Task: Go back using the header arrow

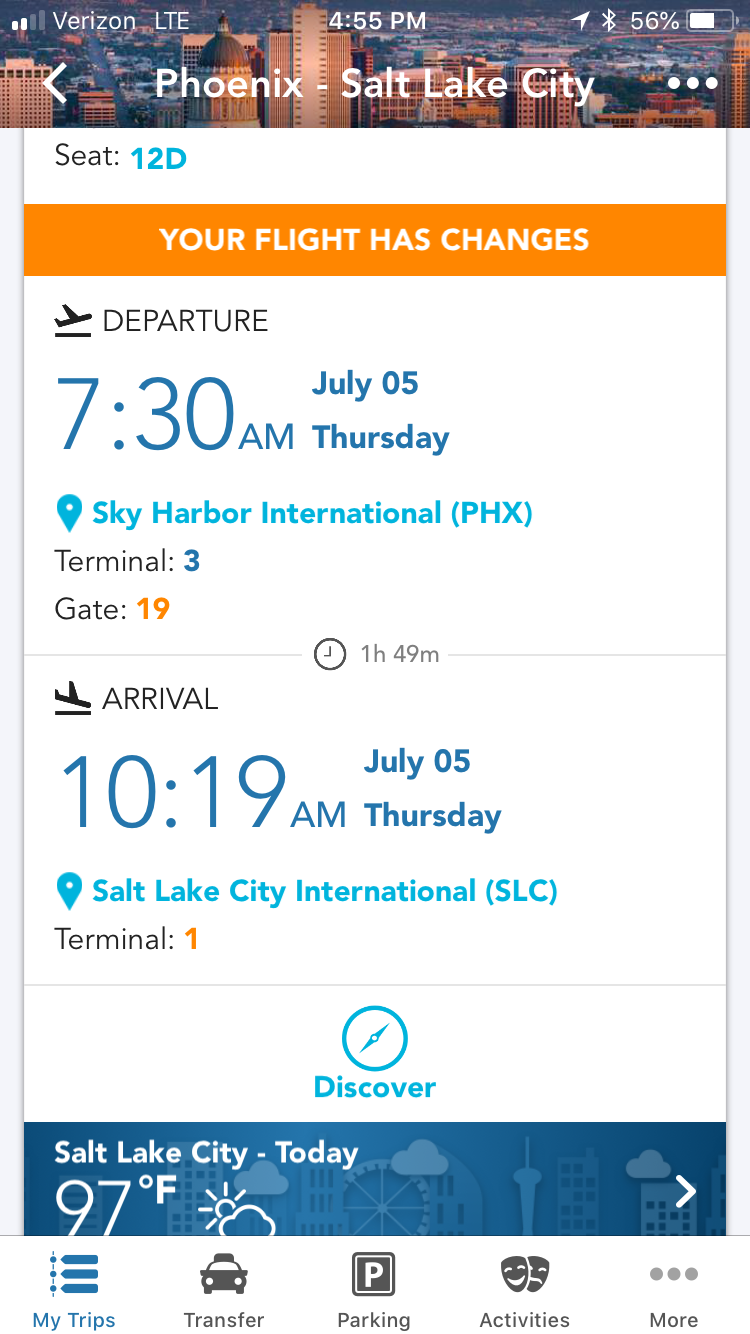Action: coord(56,84)
